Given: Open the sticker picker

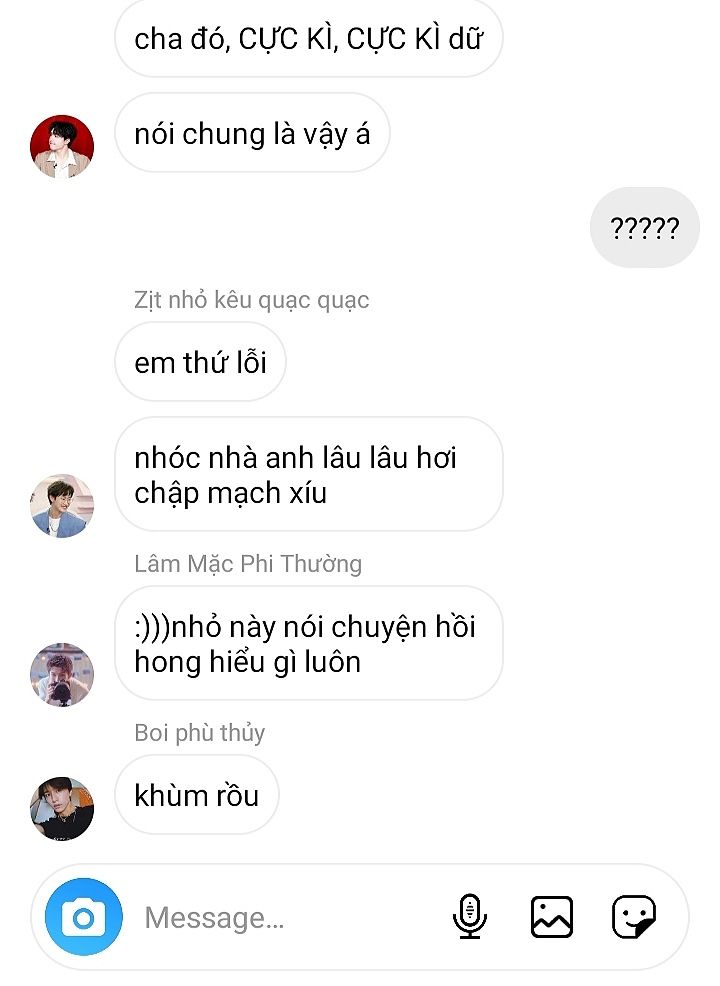Looking at the screenshot, I should pyautogui.click(x=634, y=917).
